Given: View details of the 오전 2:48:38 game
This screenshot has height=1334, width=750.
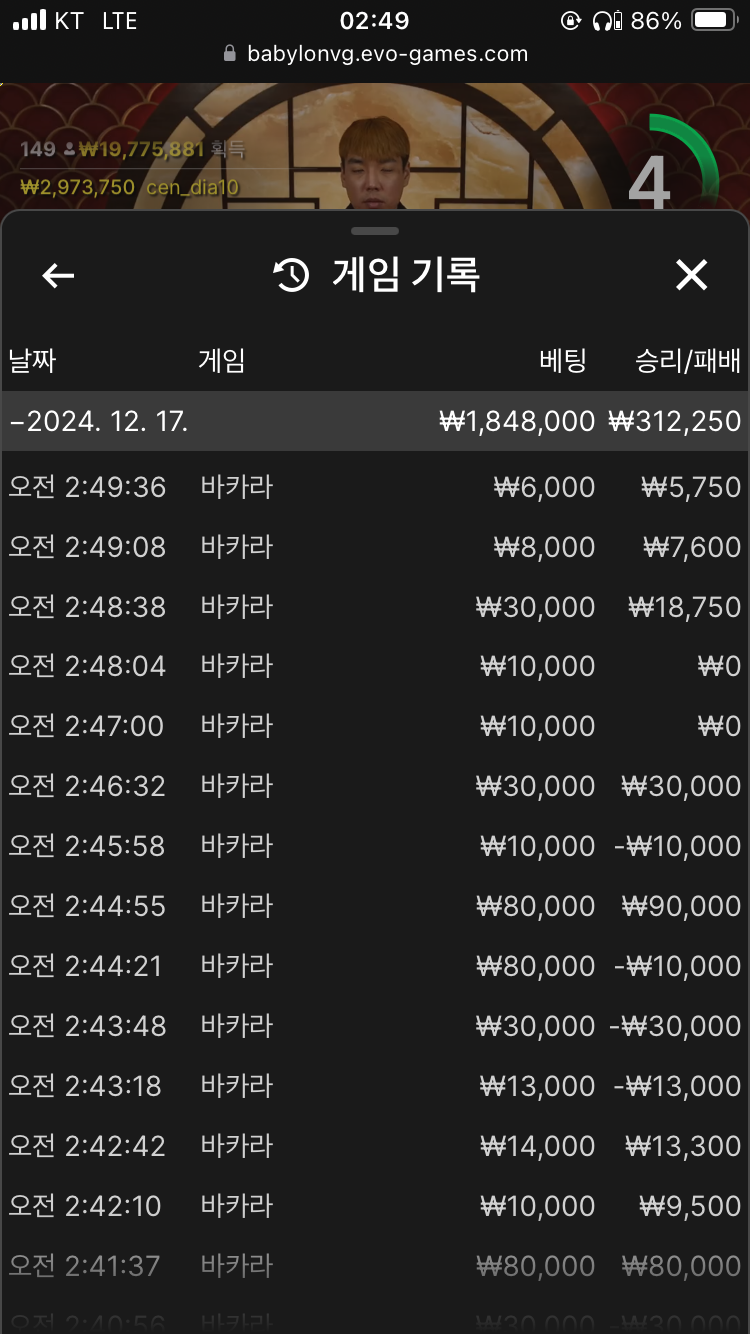Looking at the screenshot, I should click(375, 607).
